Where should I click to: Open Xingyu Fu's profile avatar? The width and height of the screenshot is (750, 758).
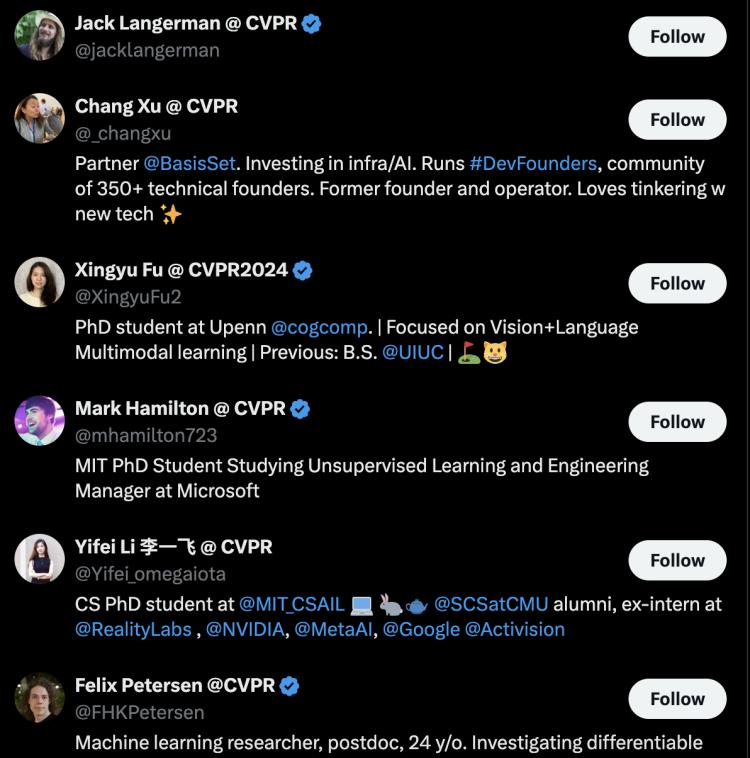coord(40,283)
